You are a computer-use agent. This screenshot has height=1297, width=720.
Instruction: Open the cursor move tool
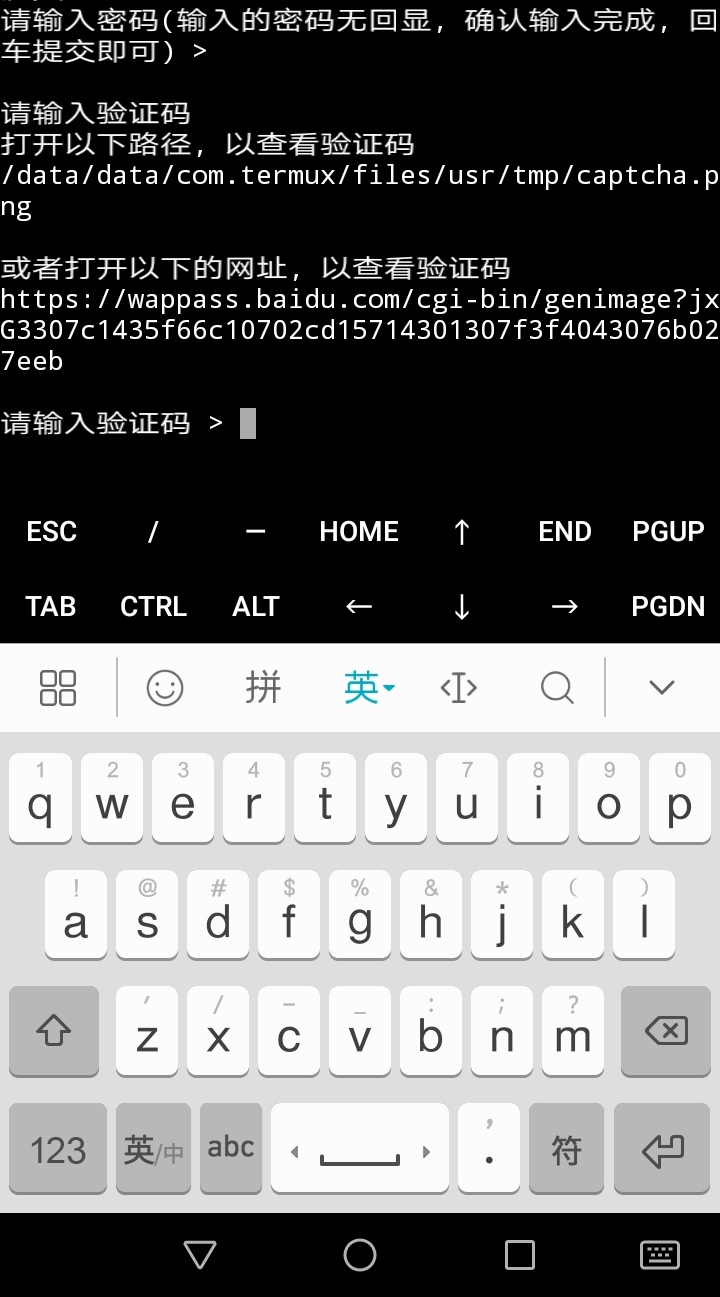click(x=459, y=687)
